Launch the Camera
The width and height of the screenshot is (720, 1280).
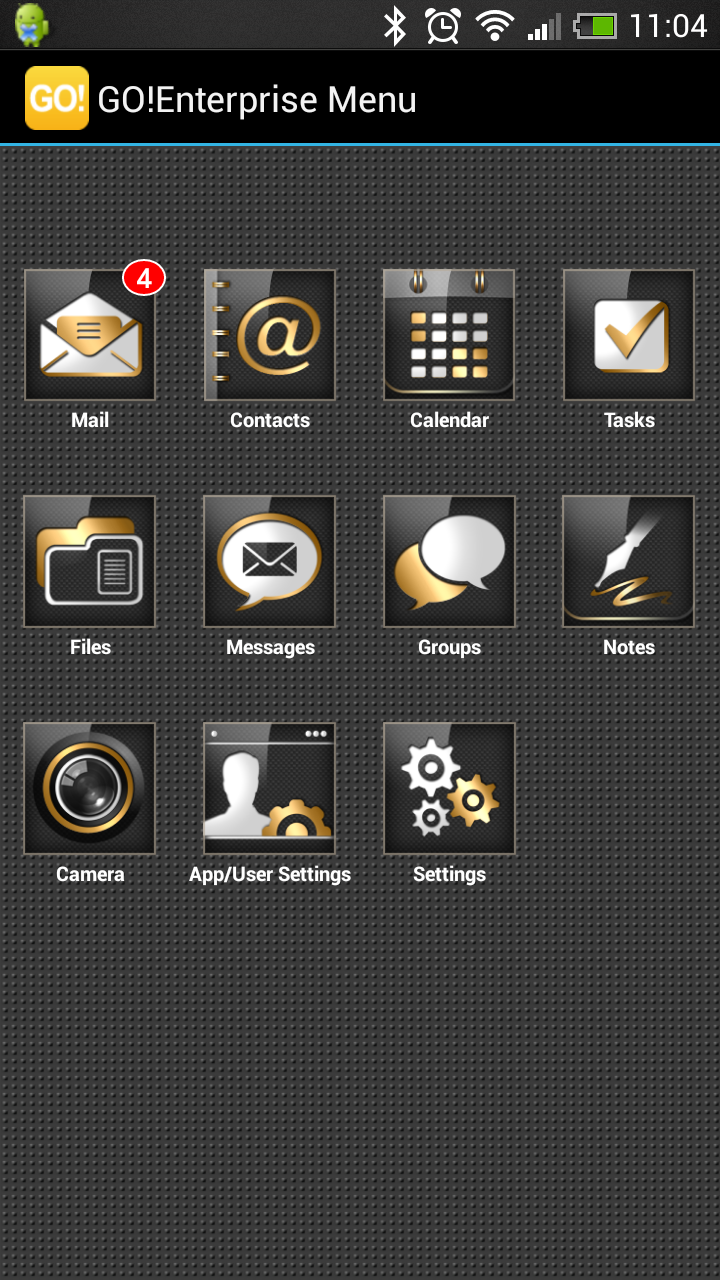point(90,789)
